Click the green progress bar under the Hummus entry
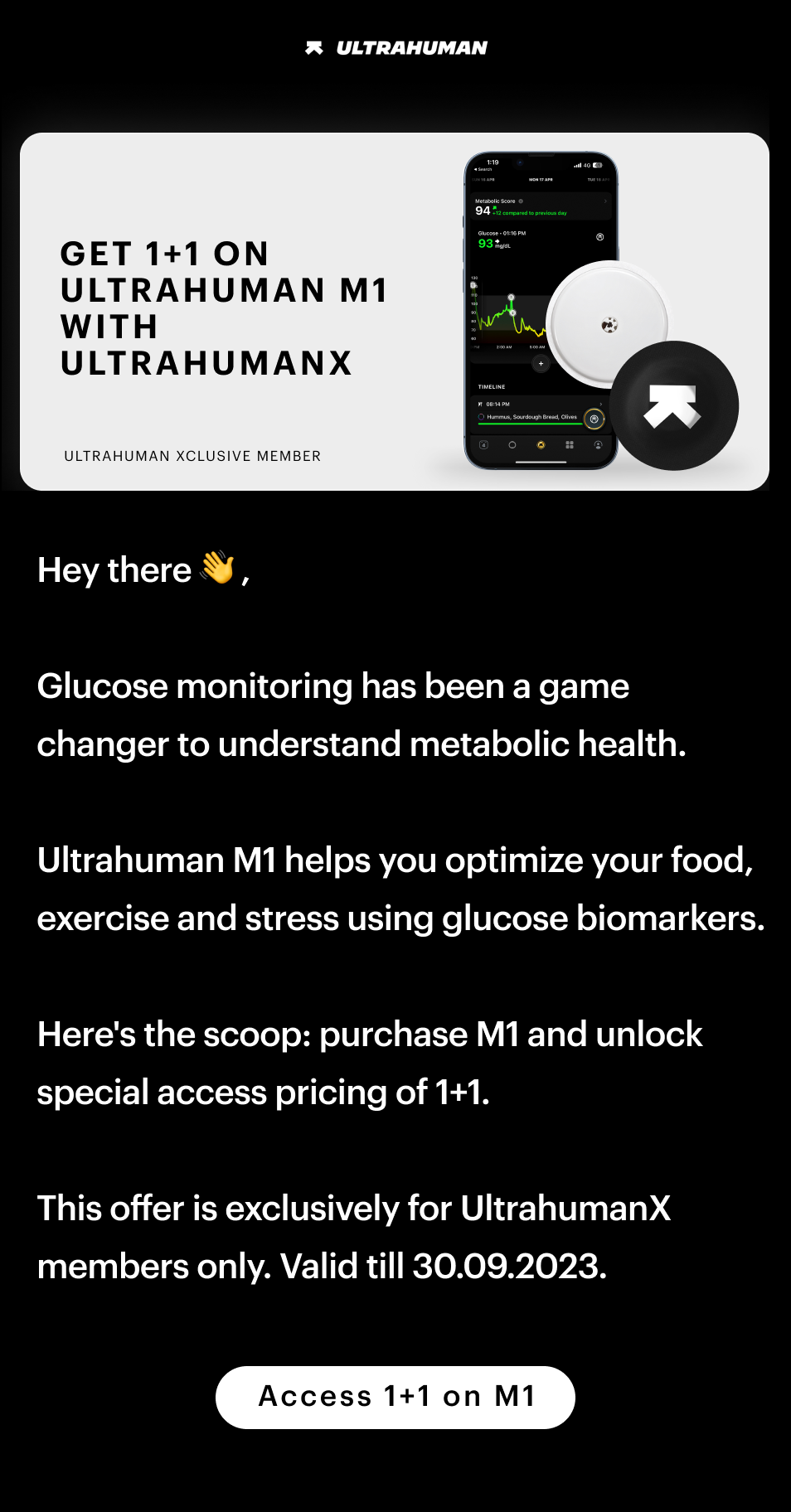This screenshot has height=1512, width=791. coord(530,423)
